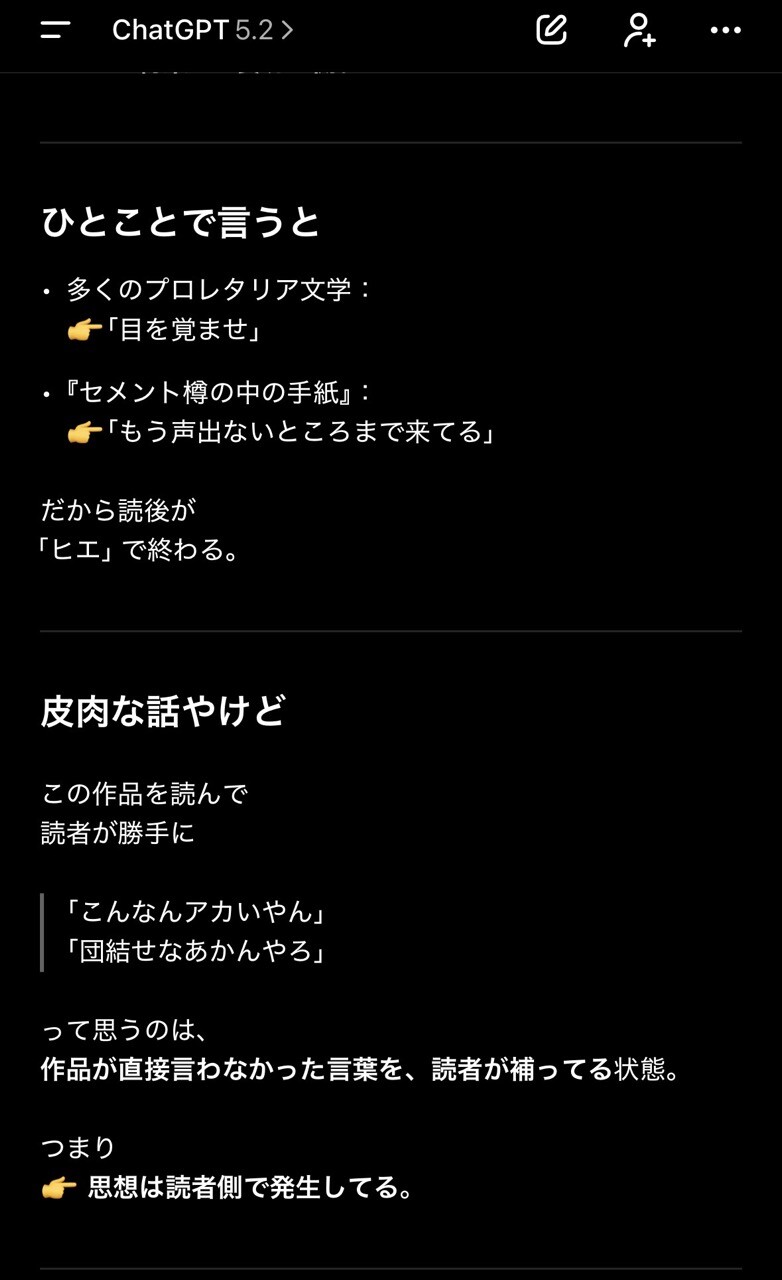Open the three-dot overflow menu
The width and height of the screenshot is (782, 1280).
point(725,30)
